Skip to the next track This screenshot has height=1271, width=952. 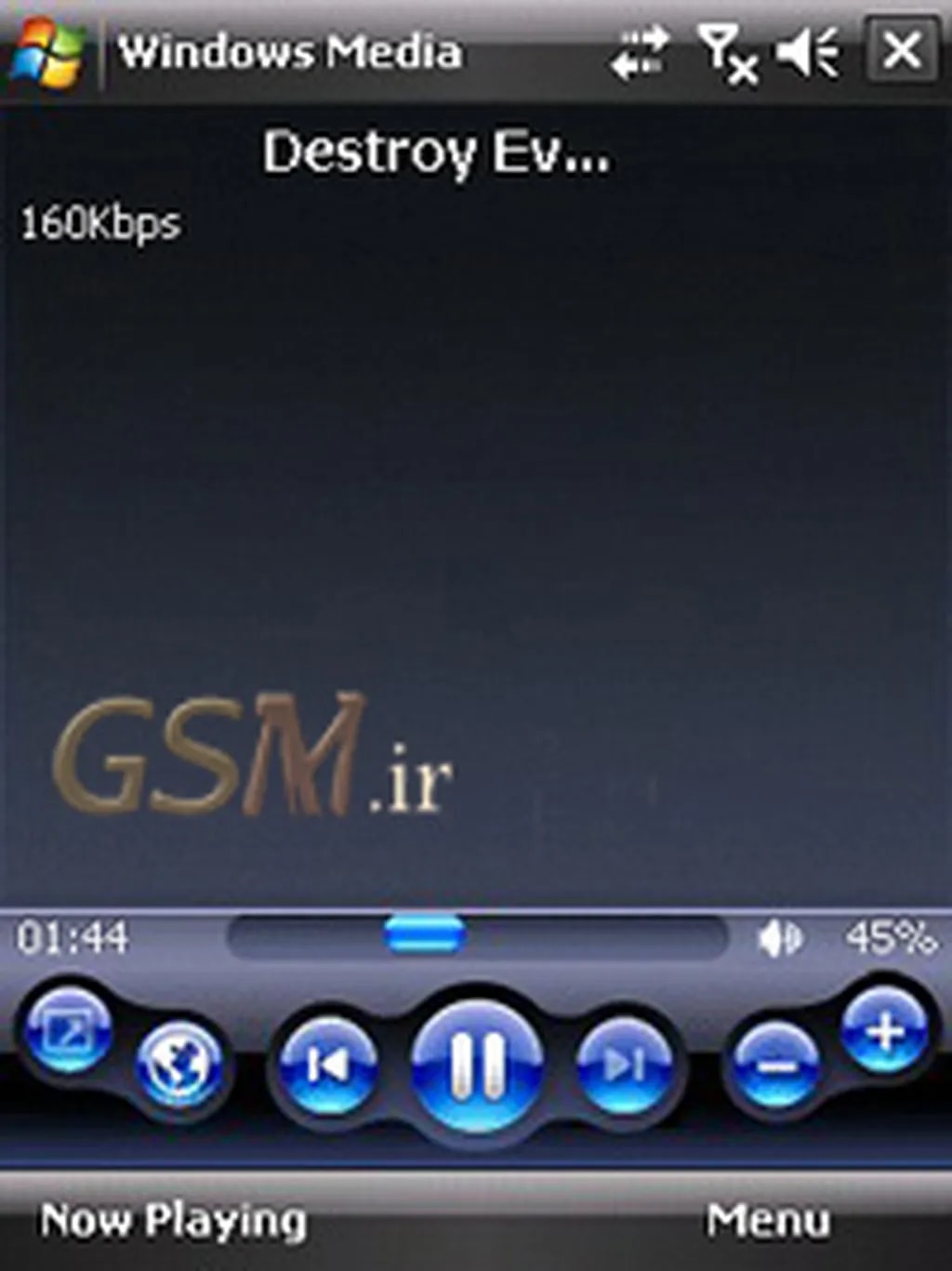tap(624, 1066)
